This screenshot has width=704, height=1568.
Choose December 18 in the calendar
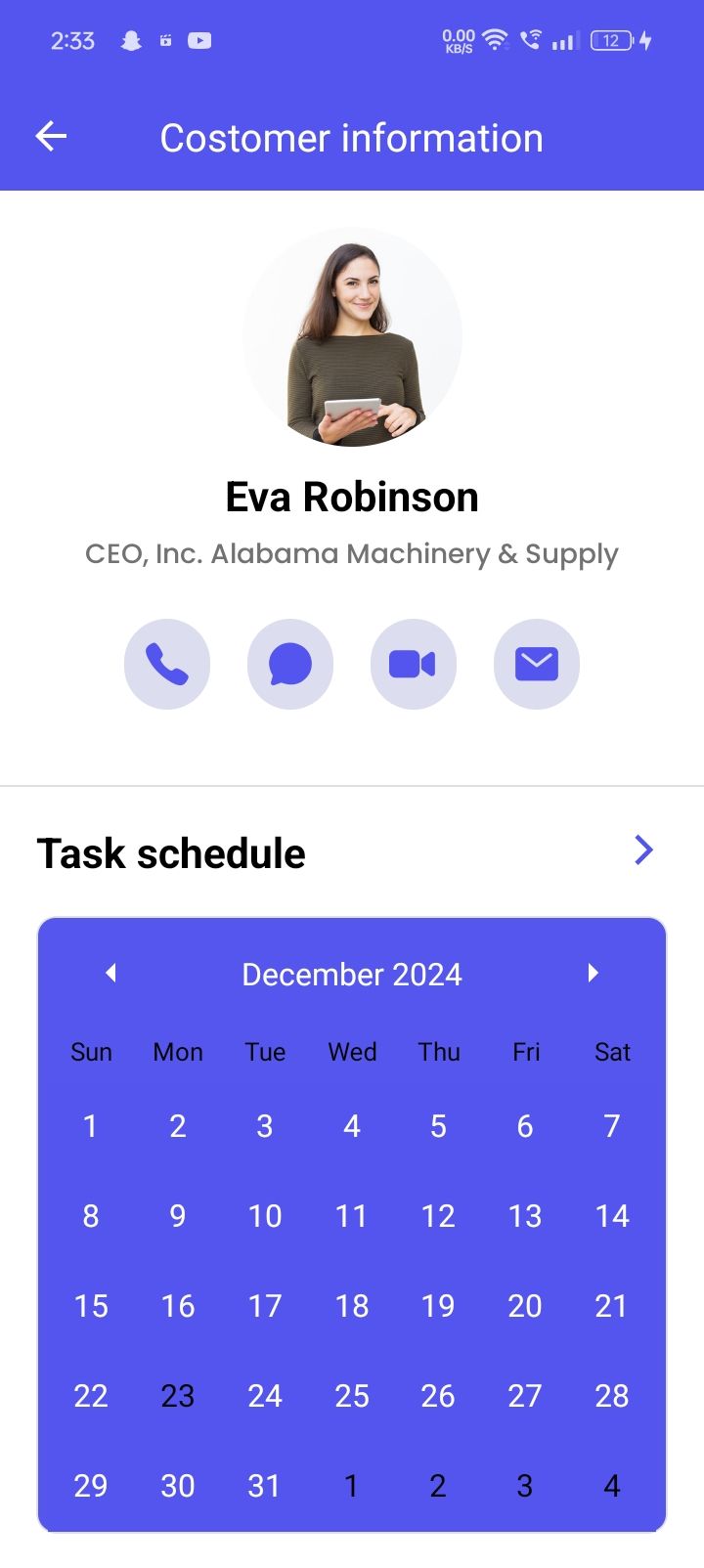pos(352,1306)
